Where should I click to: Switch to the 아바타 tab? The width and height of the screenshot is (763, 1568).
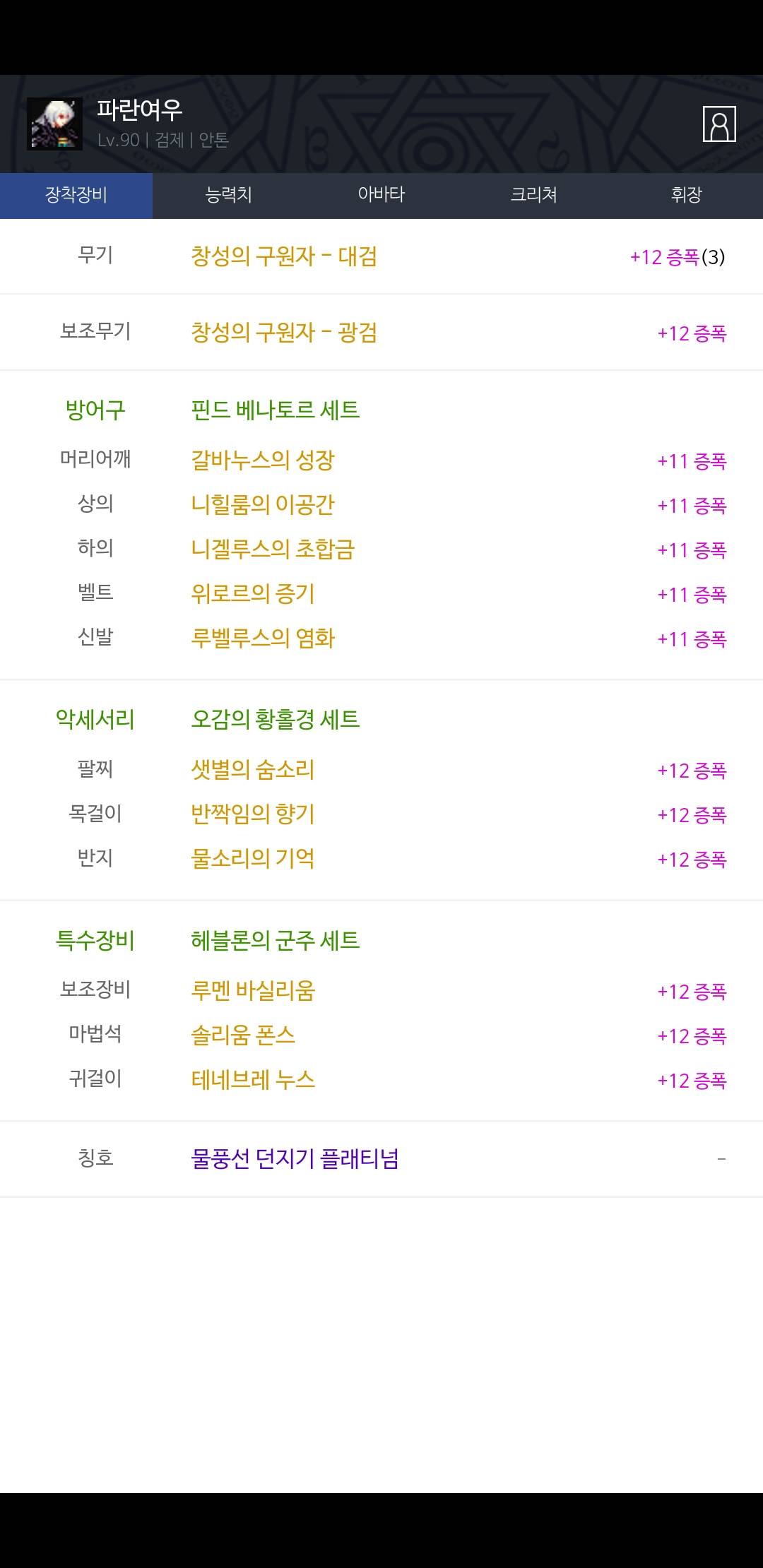pyautogui.click(x=381, y=195)
